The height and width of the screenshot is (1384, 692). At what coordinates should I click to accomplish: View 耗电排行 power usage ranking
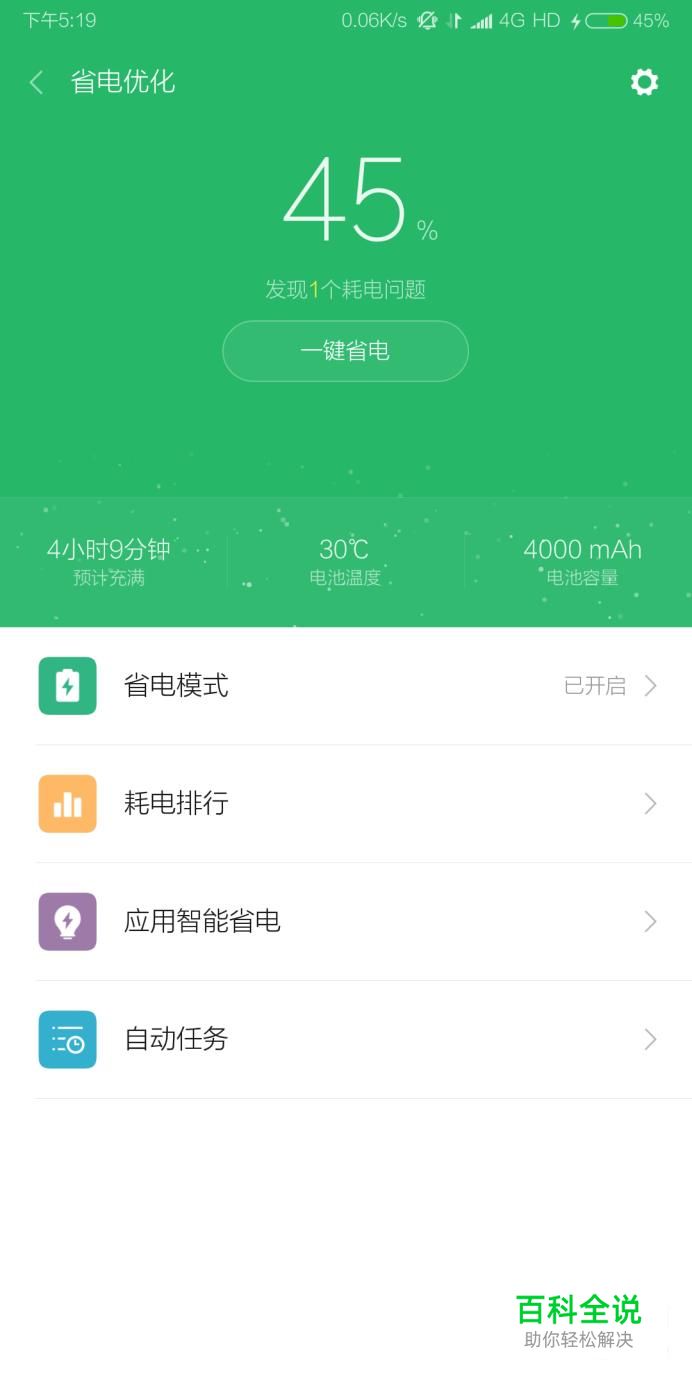[x=346, y=804]
